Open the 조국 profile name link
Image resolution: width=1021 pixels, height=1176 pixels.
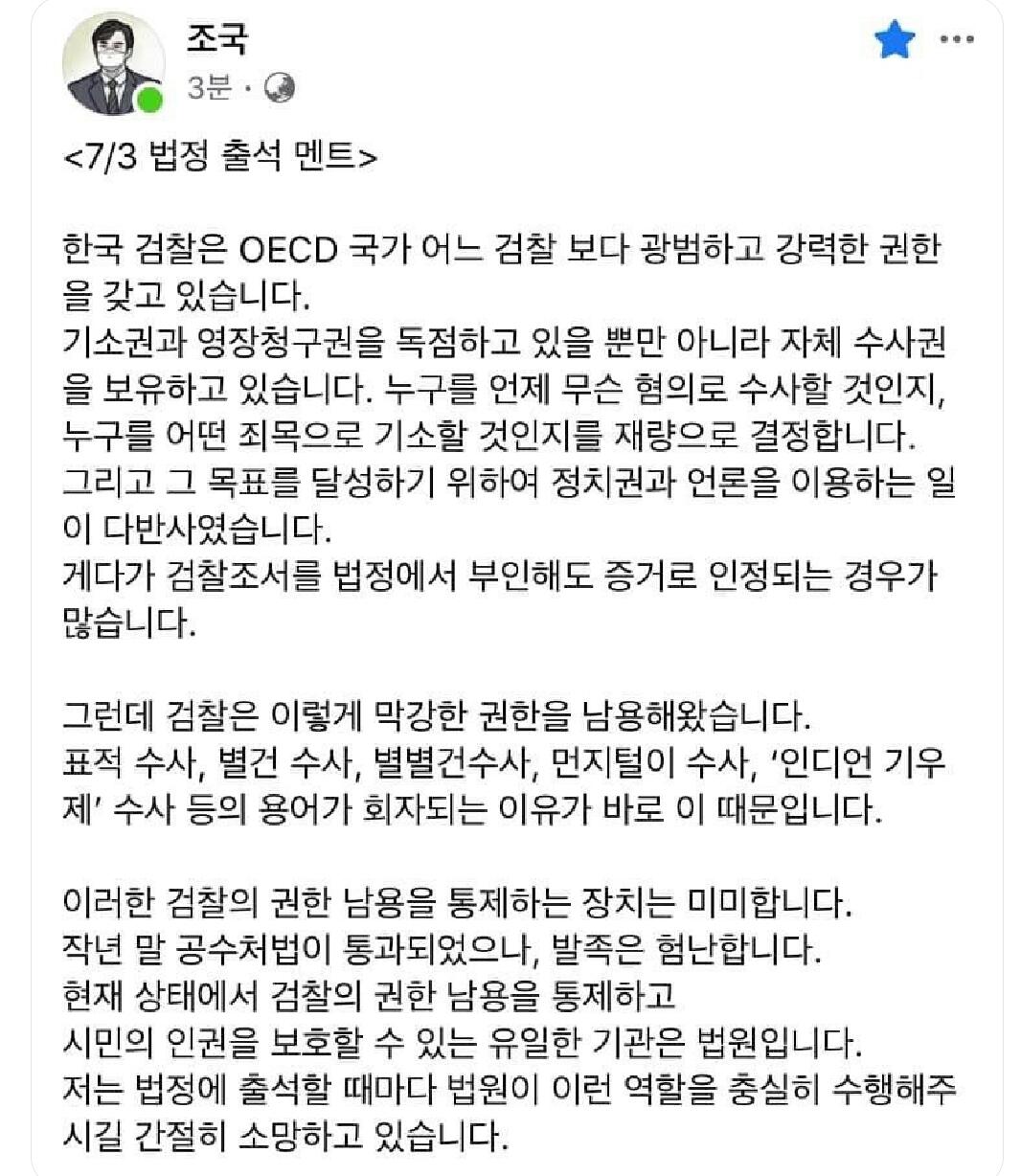(x=217, y=39)
